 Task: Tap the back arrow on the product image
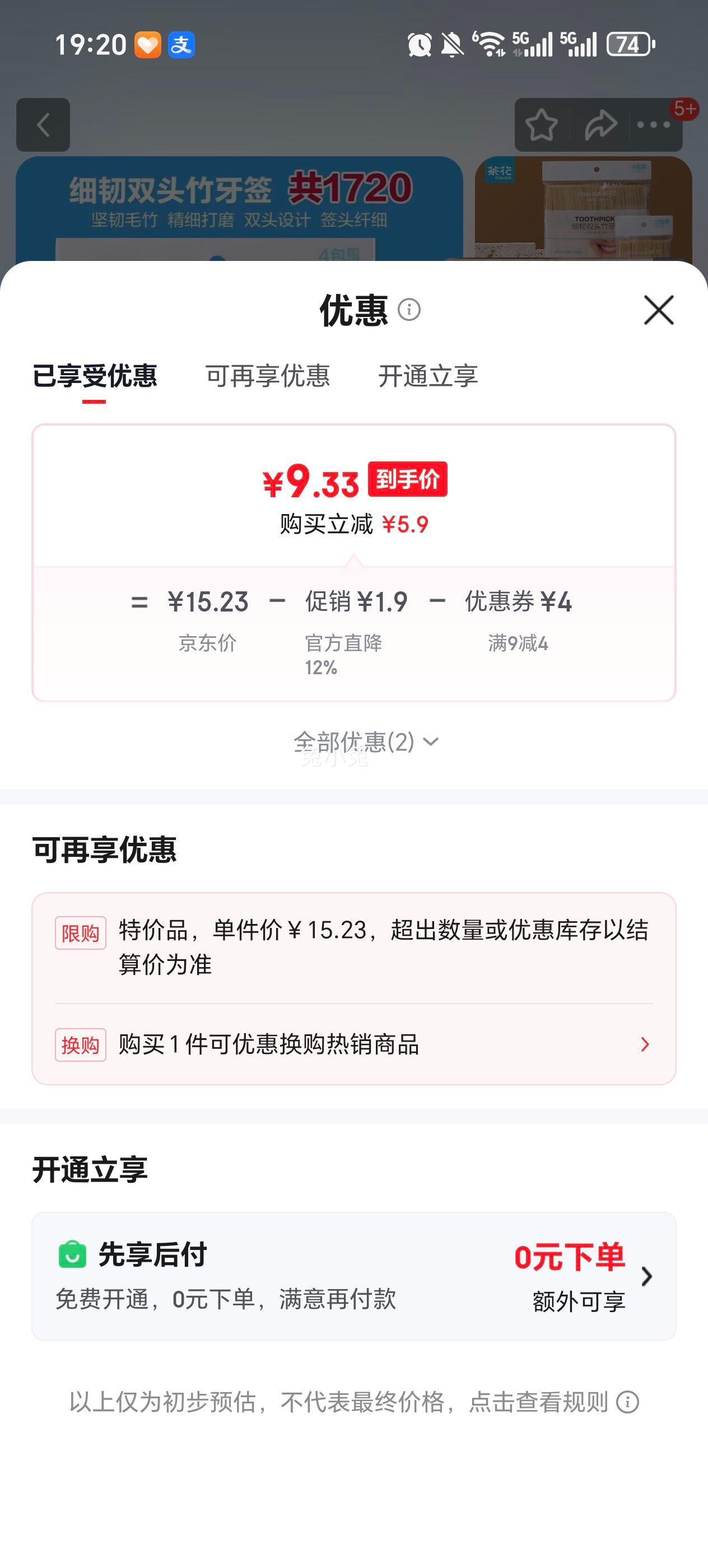(43, 125)
